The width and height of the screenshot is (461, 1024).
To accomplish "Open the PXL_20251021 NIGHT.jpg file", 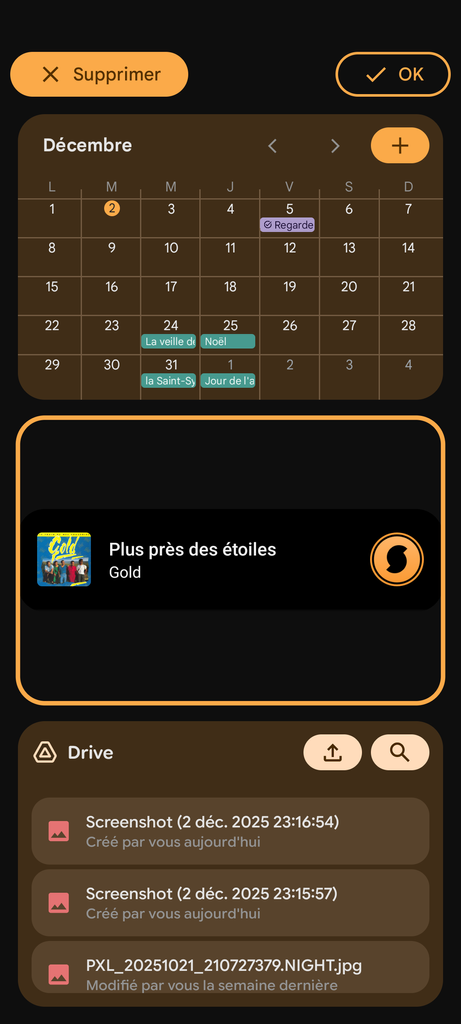I will pyautogui.click(x=230, y=968).
